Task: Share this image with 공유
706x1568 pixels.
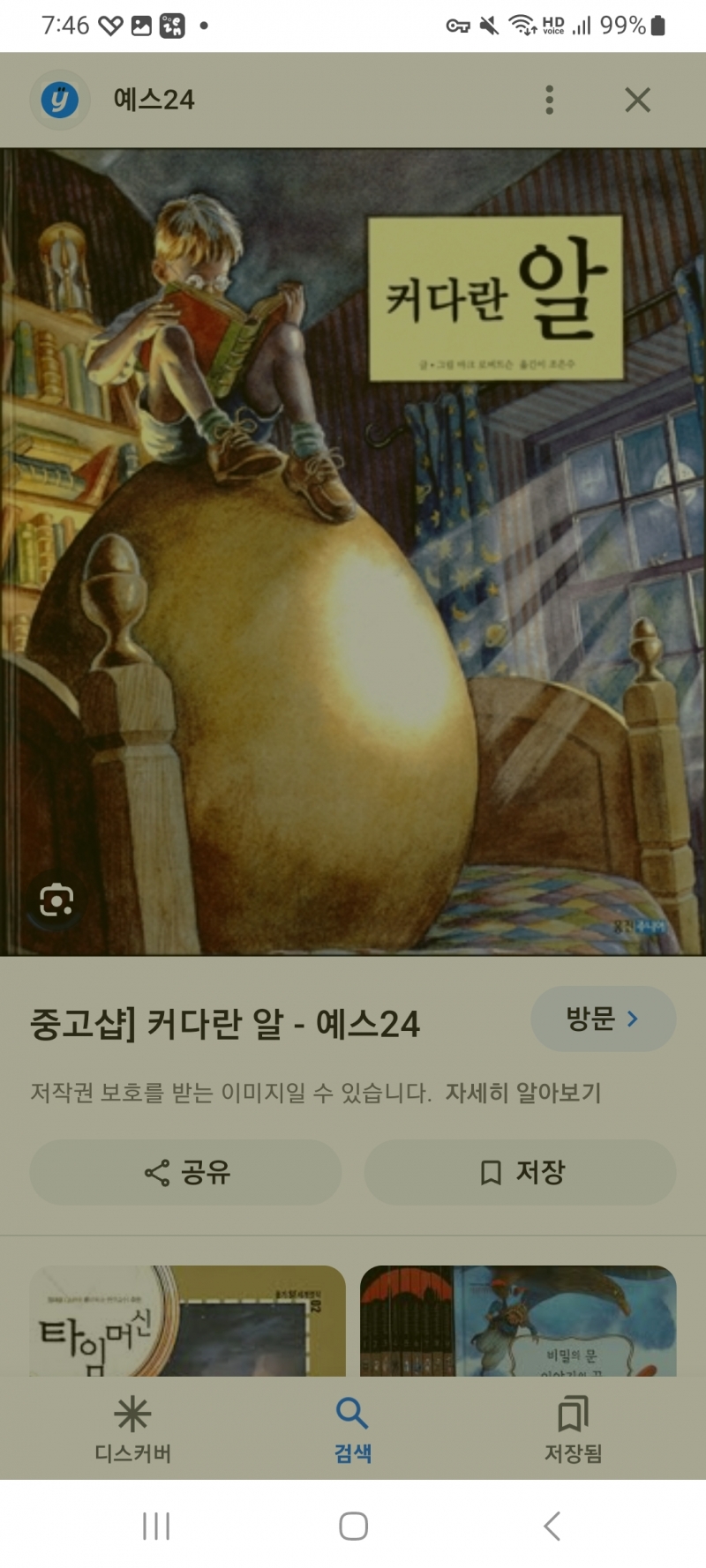Action: [x=185, y=1172]
